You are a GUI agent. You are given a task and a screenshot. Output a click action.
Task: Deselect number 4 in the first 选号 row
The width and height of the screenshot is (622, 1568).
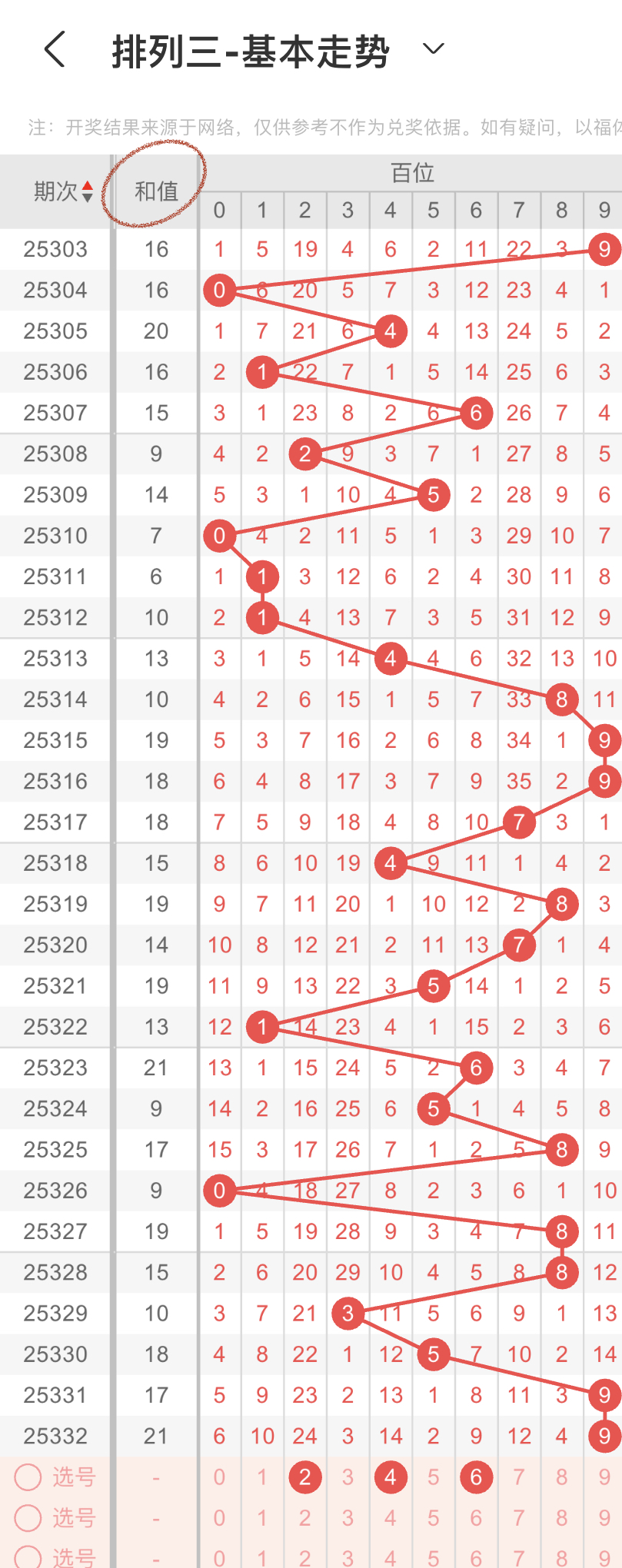[391, 1477]
